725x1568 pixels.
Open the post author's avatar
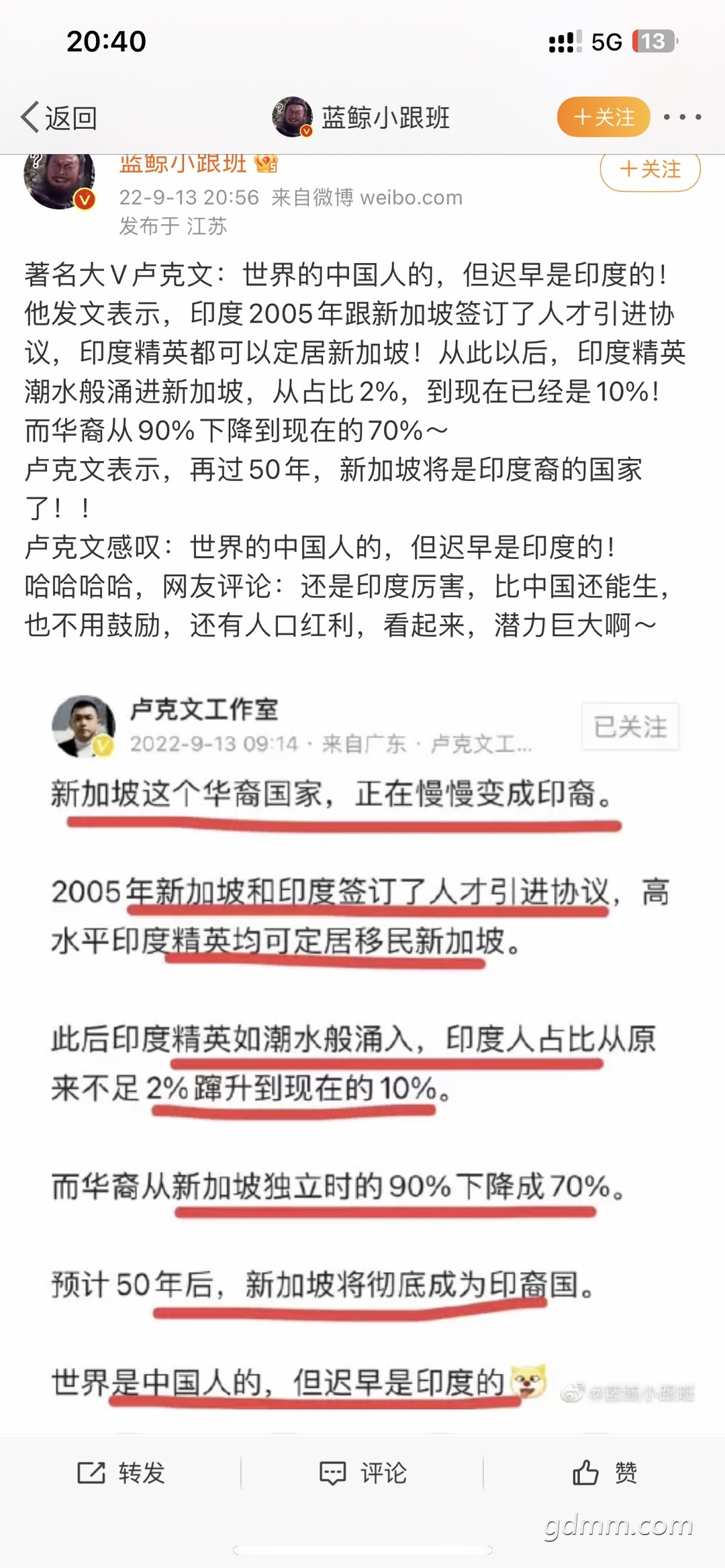coord(59,180)
